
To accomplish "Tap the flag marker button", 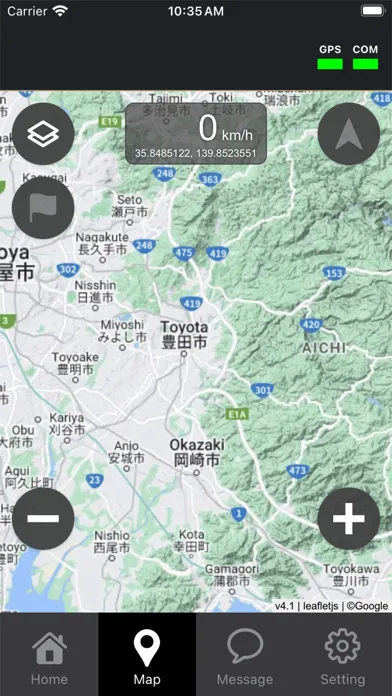I will point(43,208).
